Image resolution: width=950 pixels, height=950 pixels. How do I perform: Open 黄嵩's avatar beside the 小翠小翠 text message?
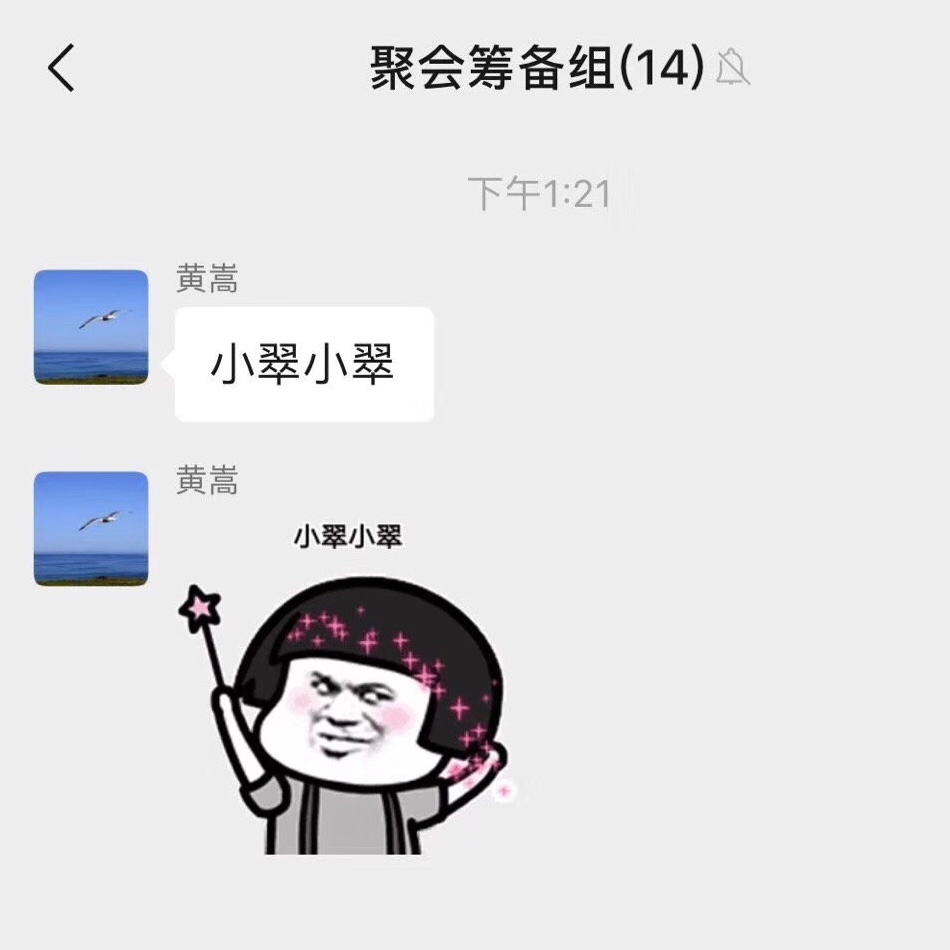coord(91,327)
